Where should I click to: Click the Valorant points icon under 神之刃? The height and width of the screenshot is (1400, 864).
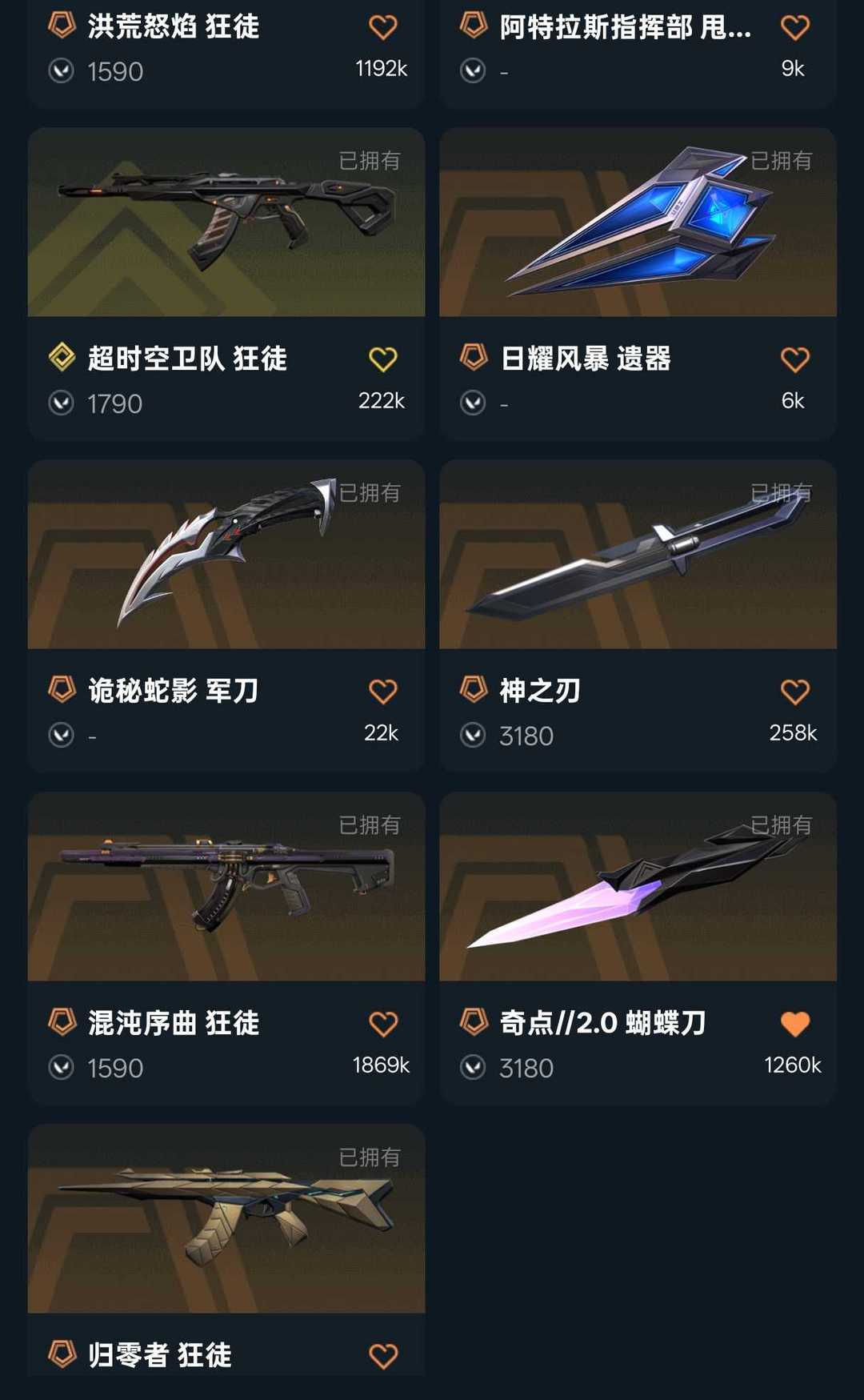click(x=472, y=735)
